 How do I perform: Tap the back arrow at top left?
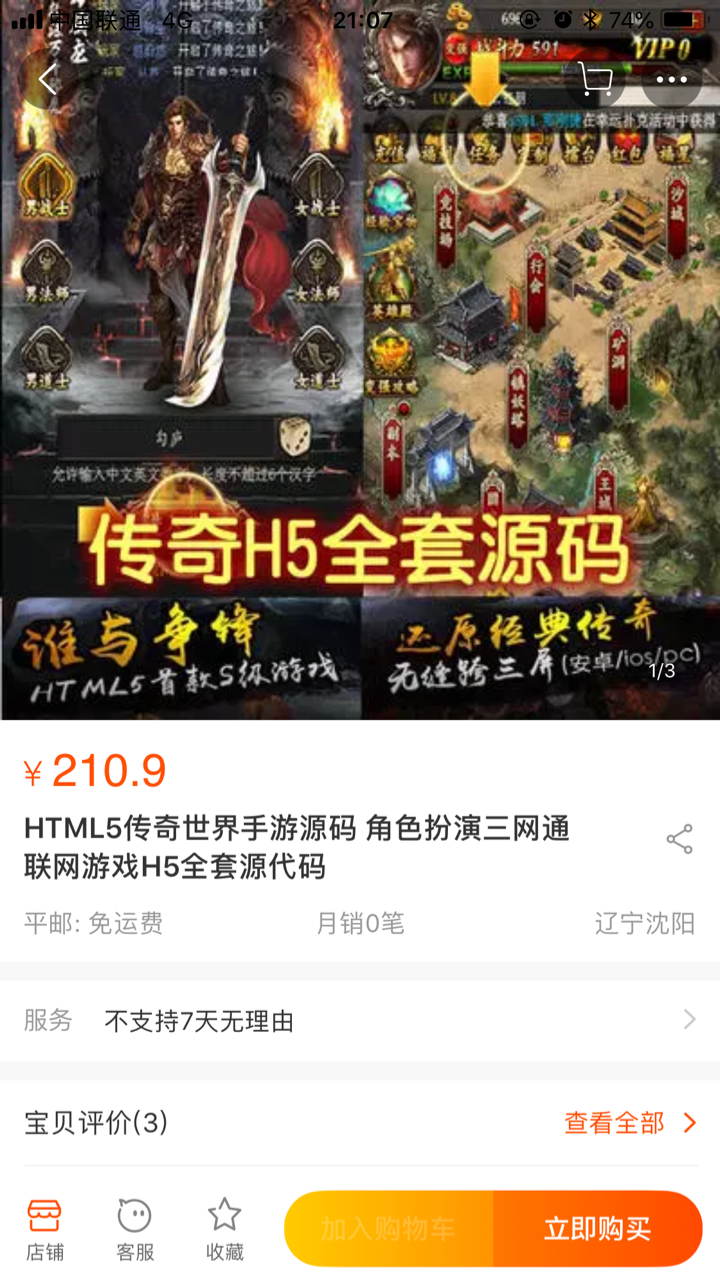46,79
